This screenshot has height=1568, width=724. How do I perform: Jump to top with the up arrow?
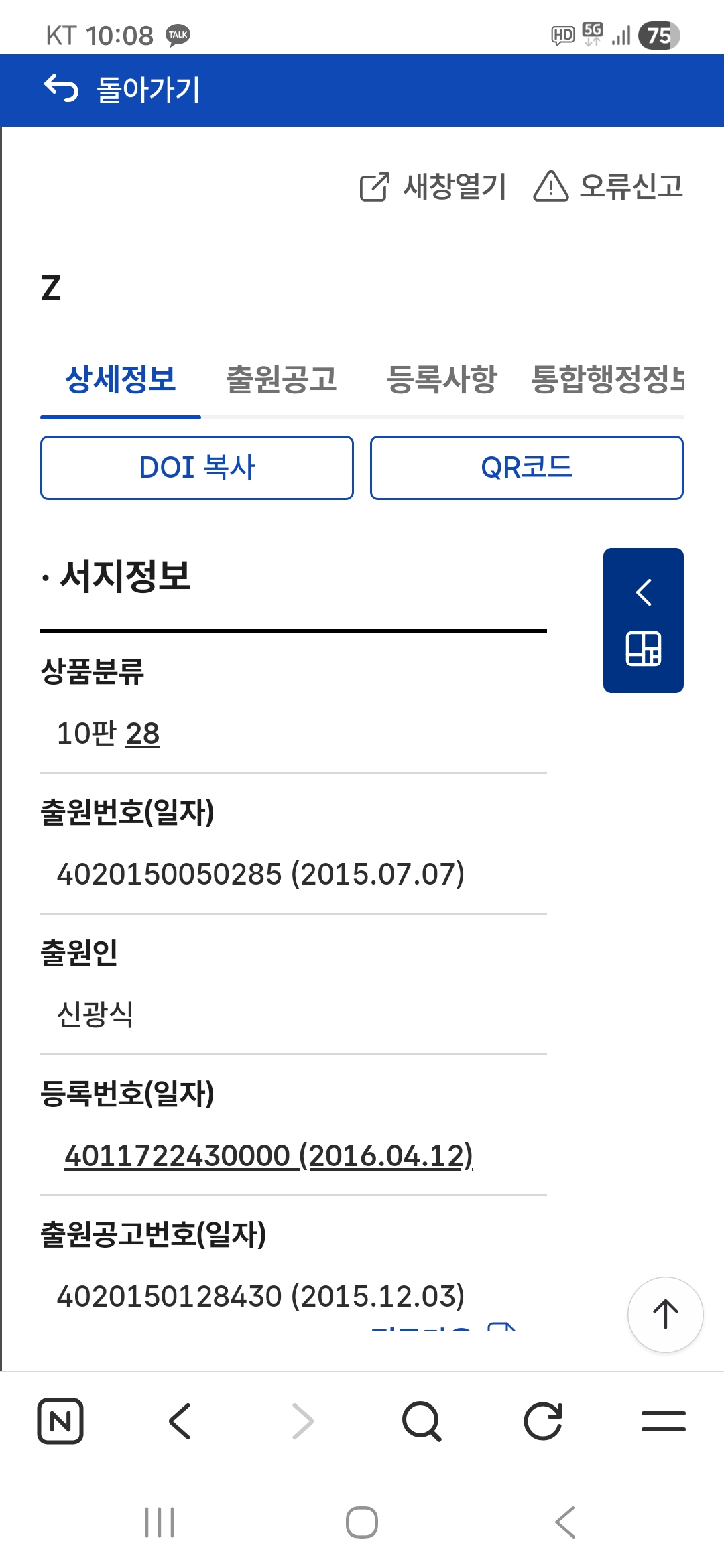pyautogui.click(x=665, y=1315)
